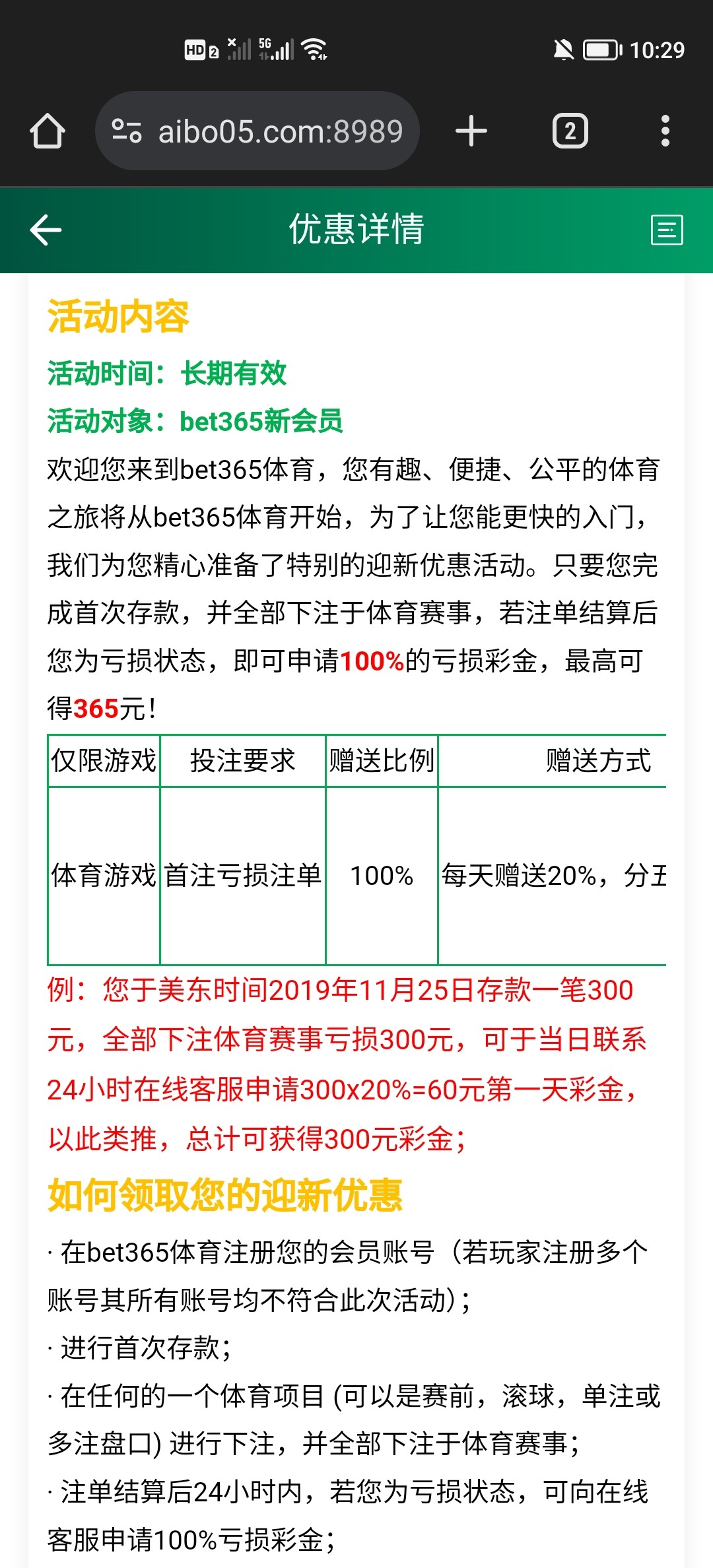The image size is (713, 1568).
Task: Tap the browser home button
Action: point(48,131)
